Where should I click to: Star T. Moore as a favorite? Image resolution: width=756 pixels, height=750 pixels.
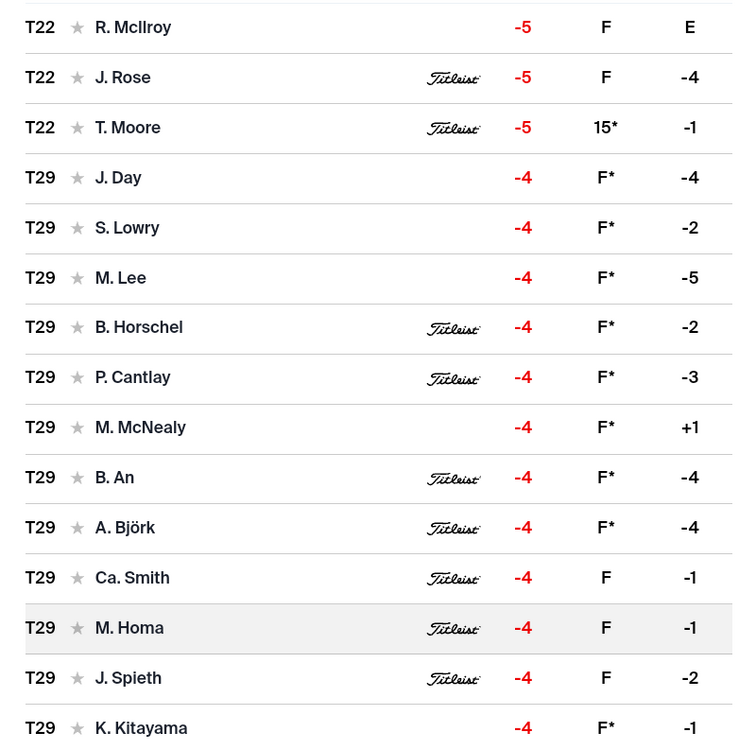[77, 128]
